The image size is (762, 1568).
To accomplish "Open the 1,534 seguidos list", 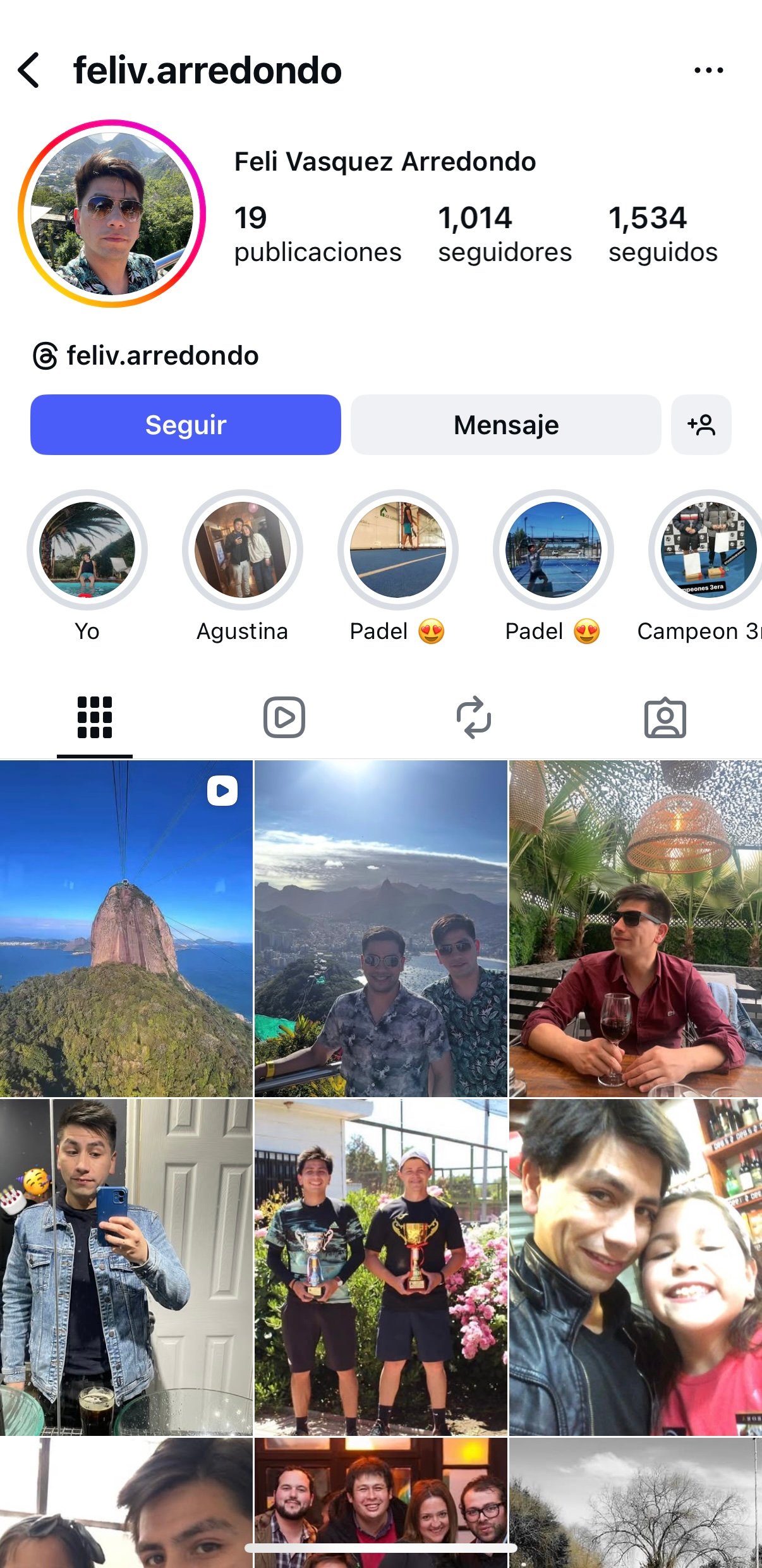I will [662, 234].
